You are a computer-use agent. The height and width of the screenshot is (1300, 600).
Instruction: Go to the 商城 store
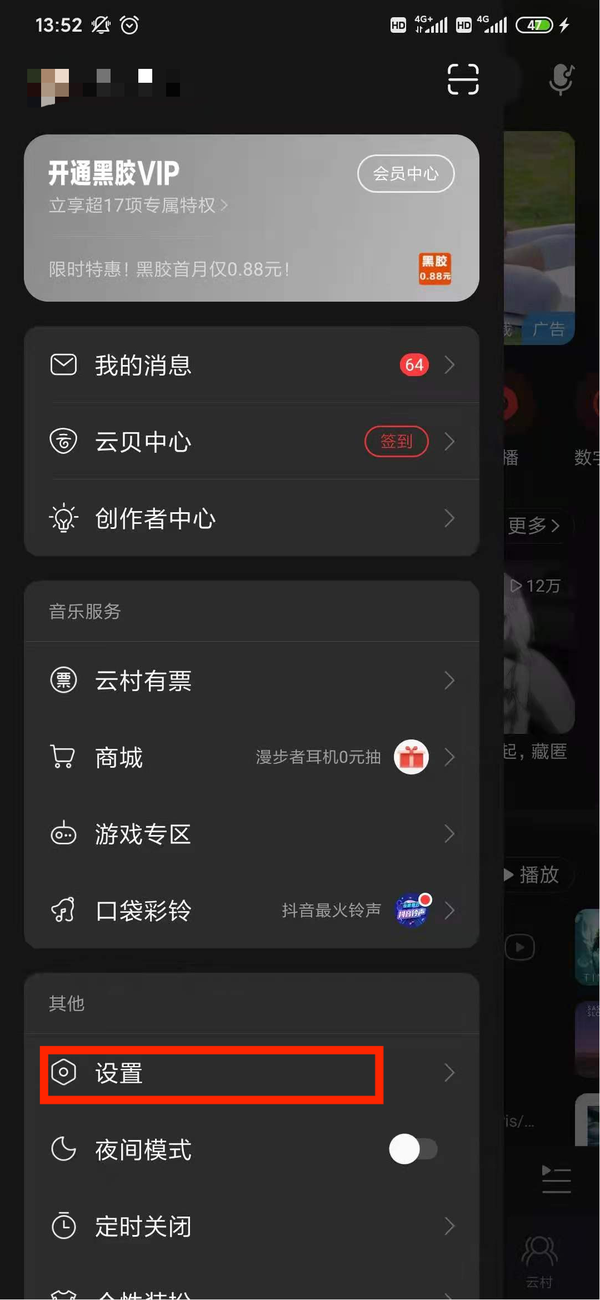(x=250, y=758)
